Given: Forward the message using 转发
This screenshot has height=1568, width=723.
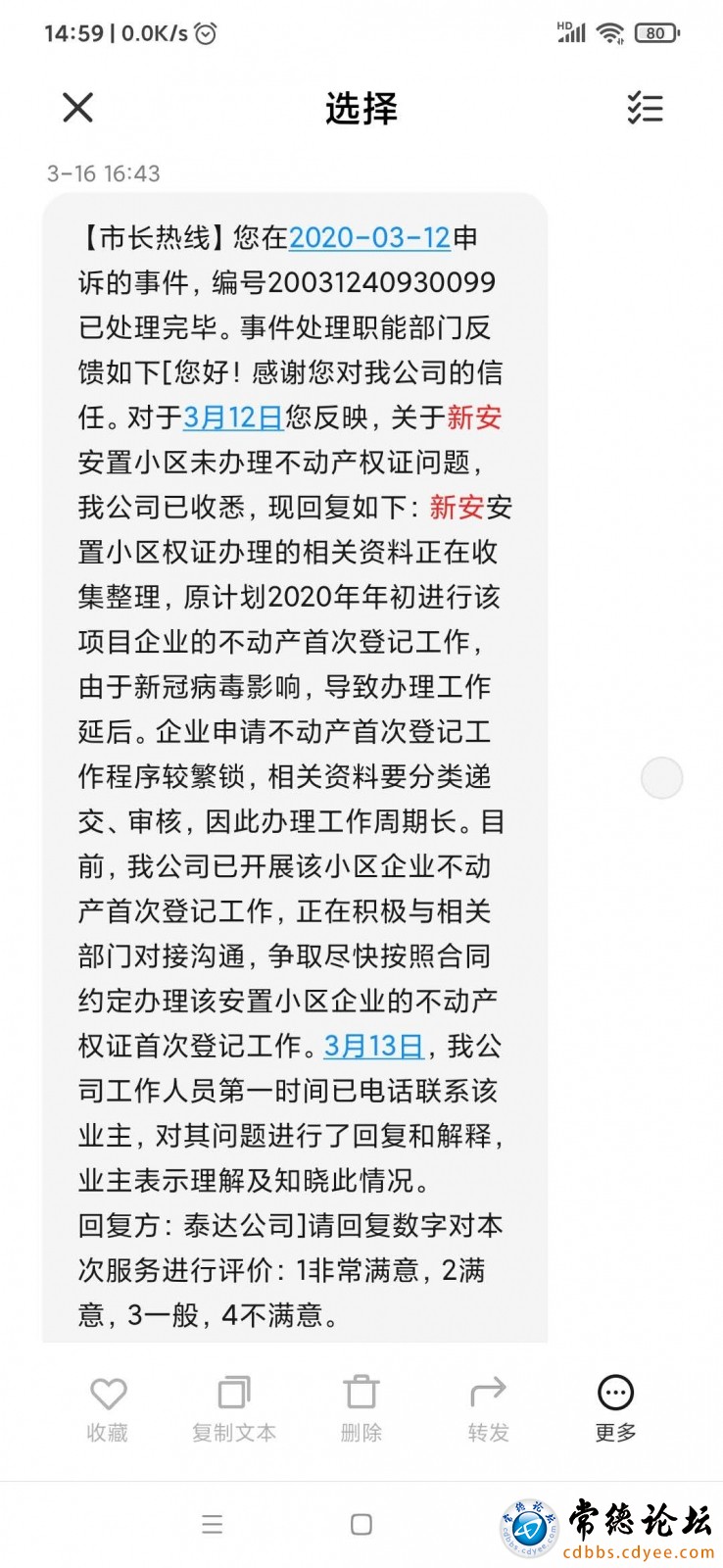Looking at the screenshot, I should pyautogui.click(x=488, y=1410).
